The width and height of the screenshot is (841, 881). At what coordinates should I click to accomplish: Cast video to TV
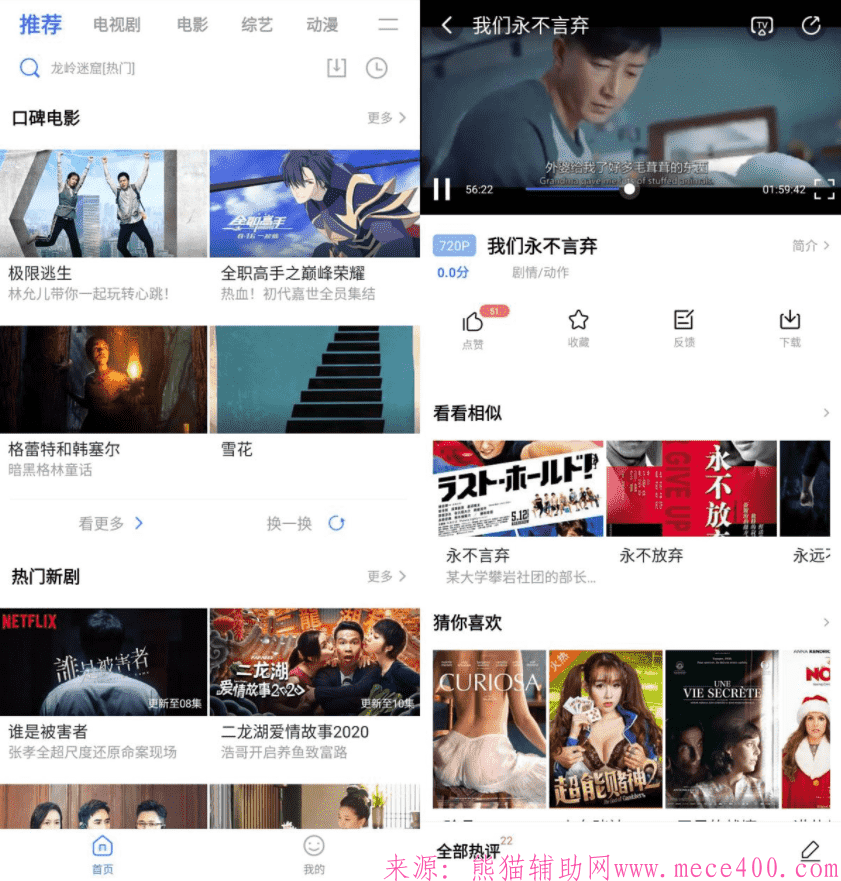point(762,27)
